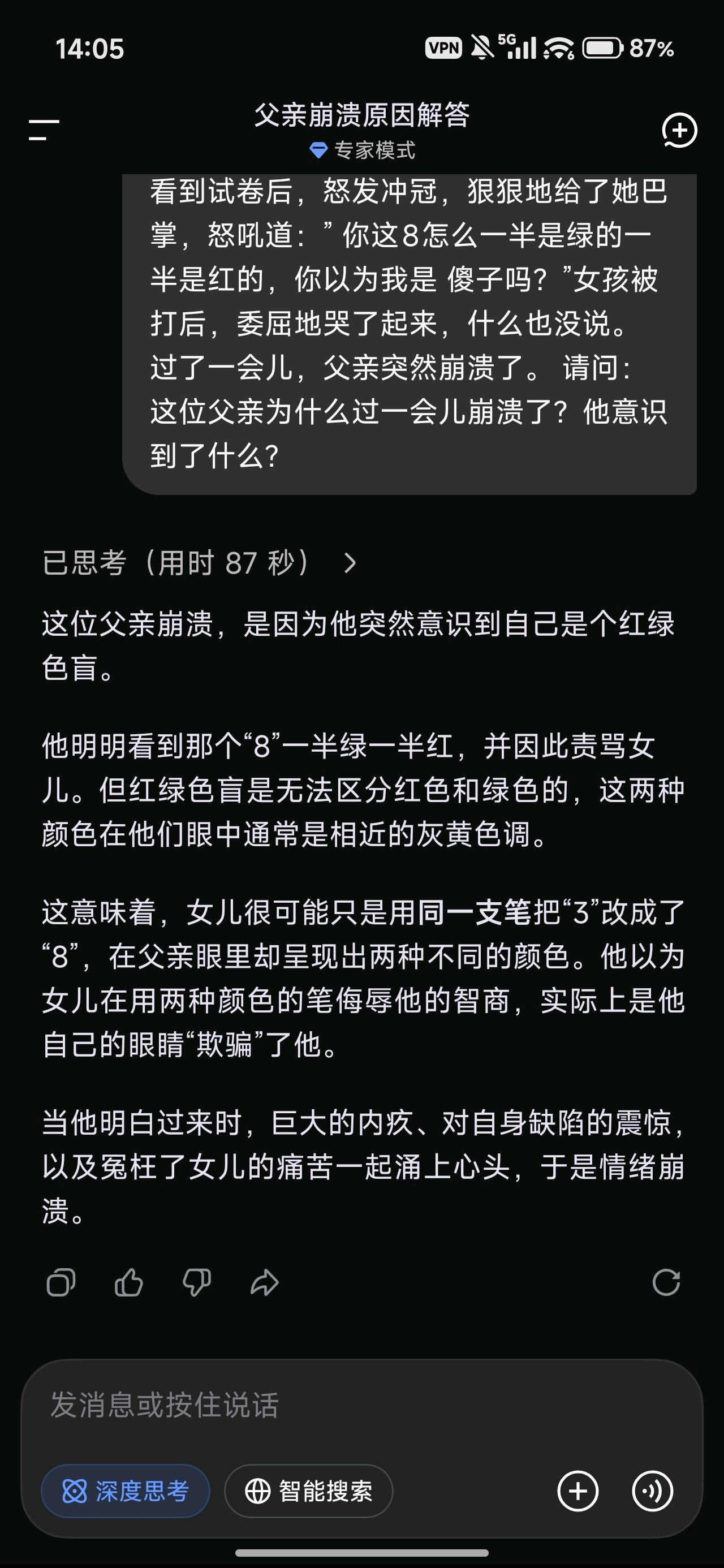Expand the 已思考 thinking details
Image resolution: width=724 pixels, height=1568 pixels.
pos(200,562)
